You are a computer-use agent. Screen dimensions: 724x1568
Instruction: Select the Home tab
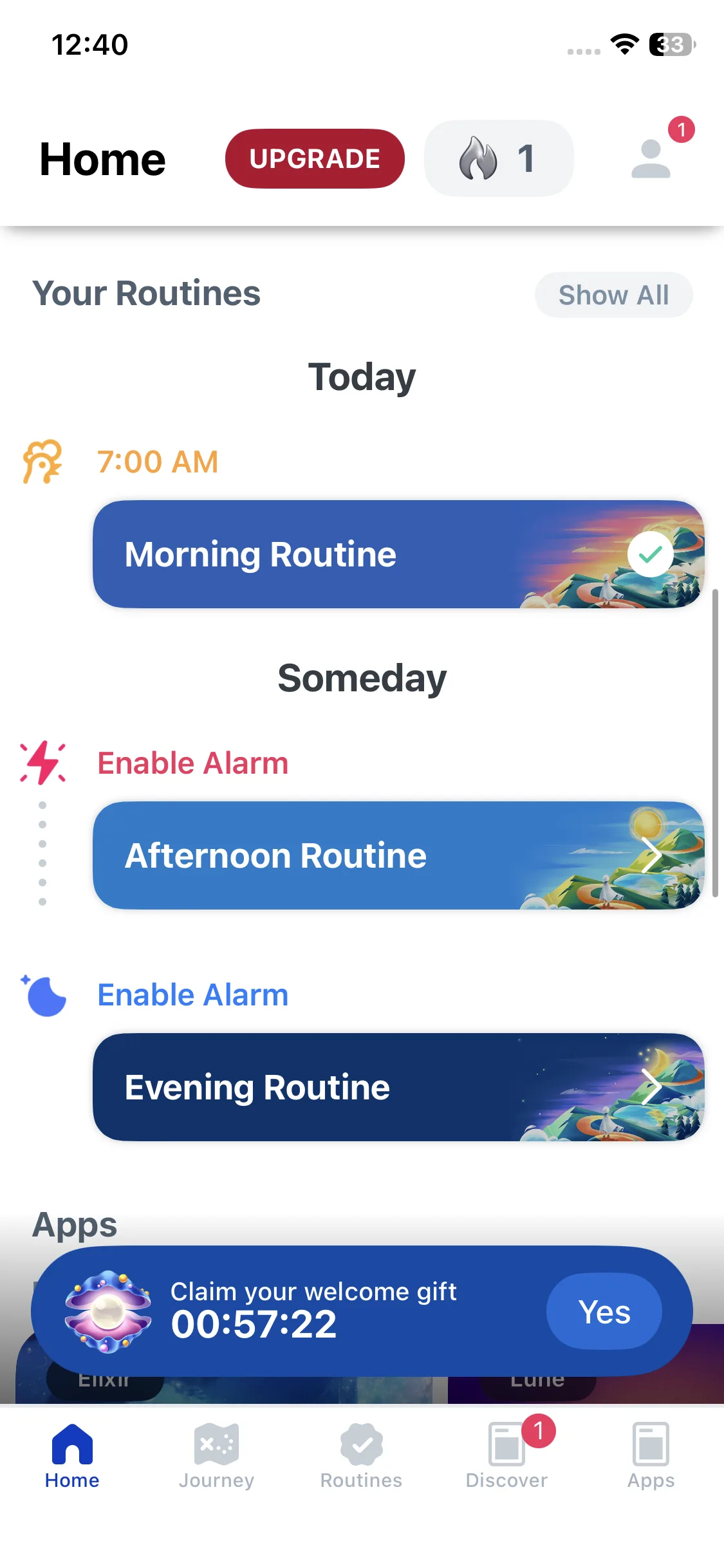(x=72, y=1457)
